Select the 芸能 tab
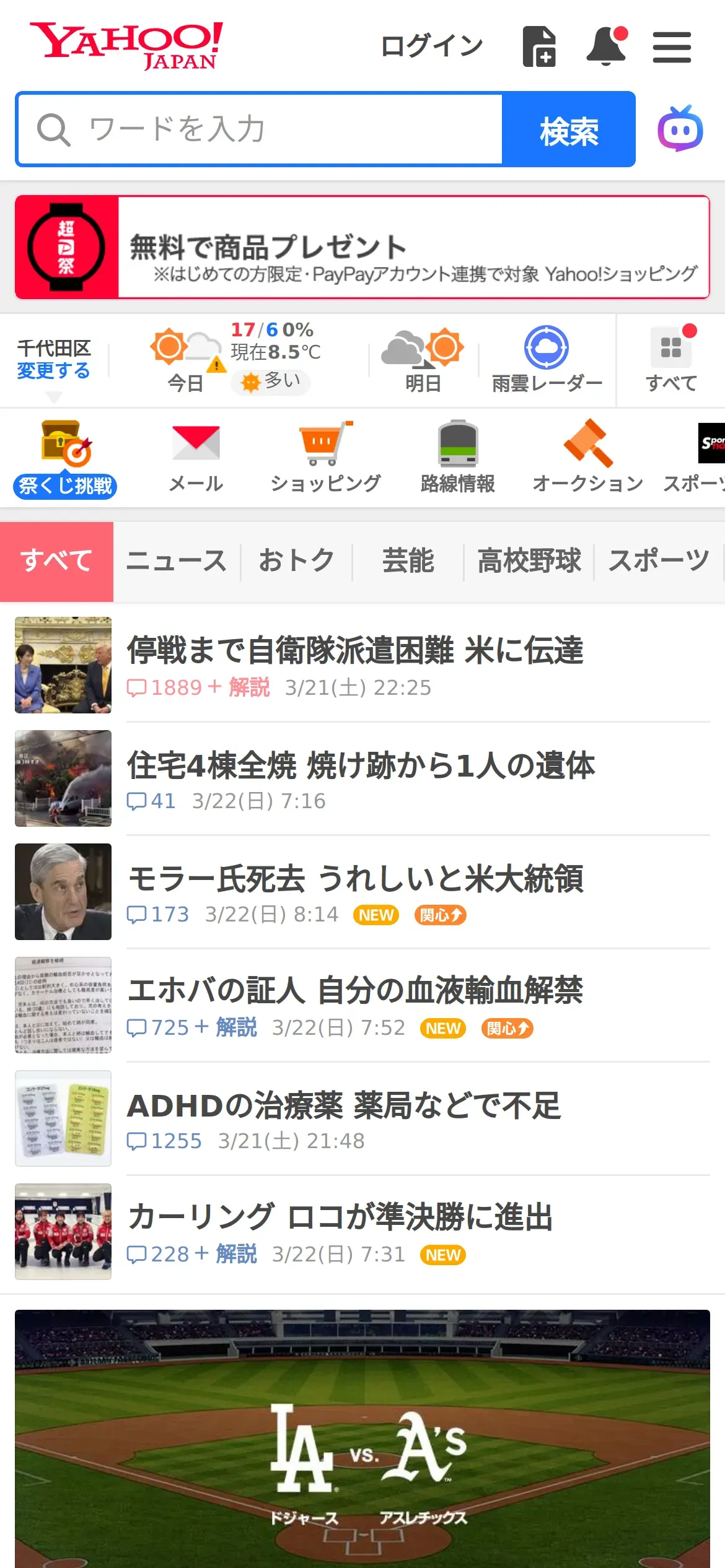 point(408,561)
